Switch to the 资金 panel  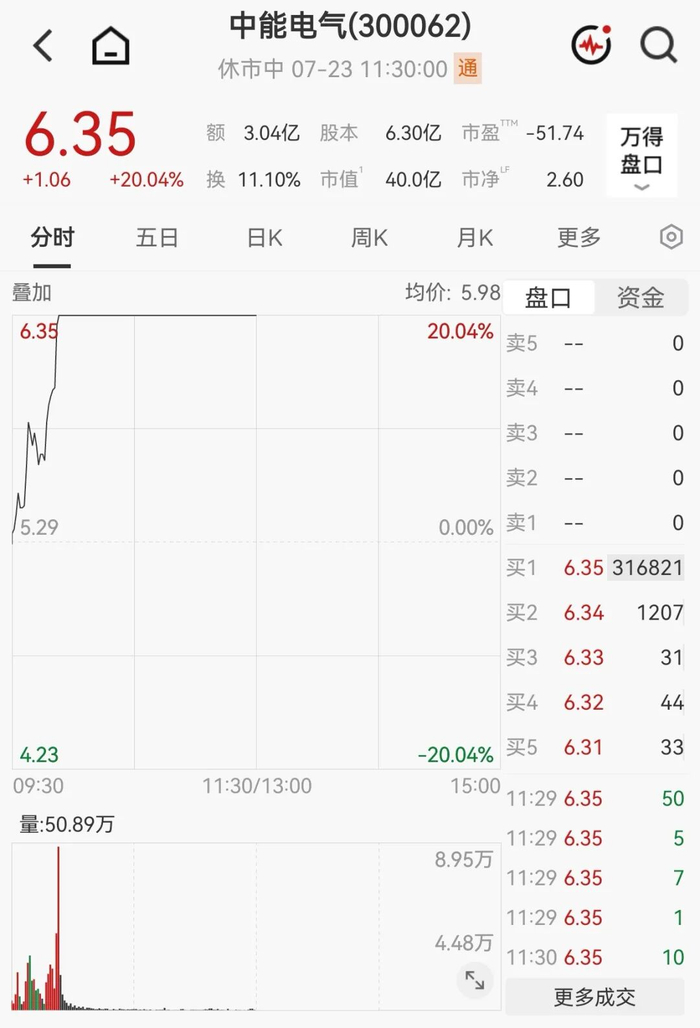[x=640, y=298]
